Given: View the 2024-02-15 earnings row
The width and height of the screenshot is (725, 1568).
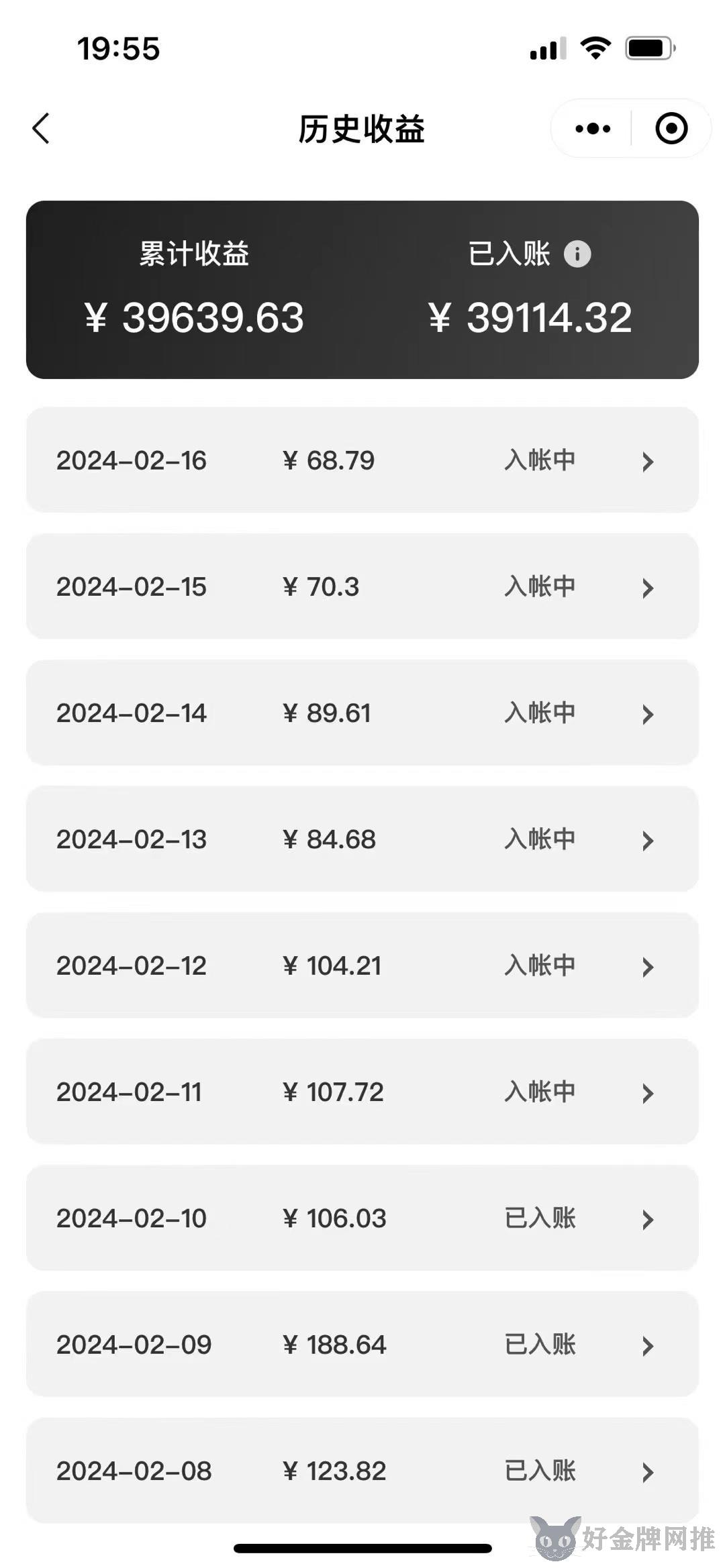Looking at the screenshot, I should point(362,586).
